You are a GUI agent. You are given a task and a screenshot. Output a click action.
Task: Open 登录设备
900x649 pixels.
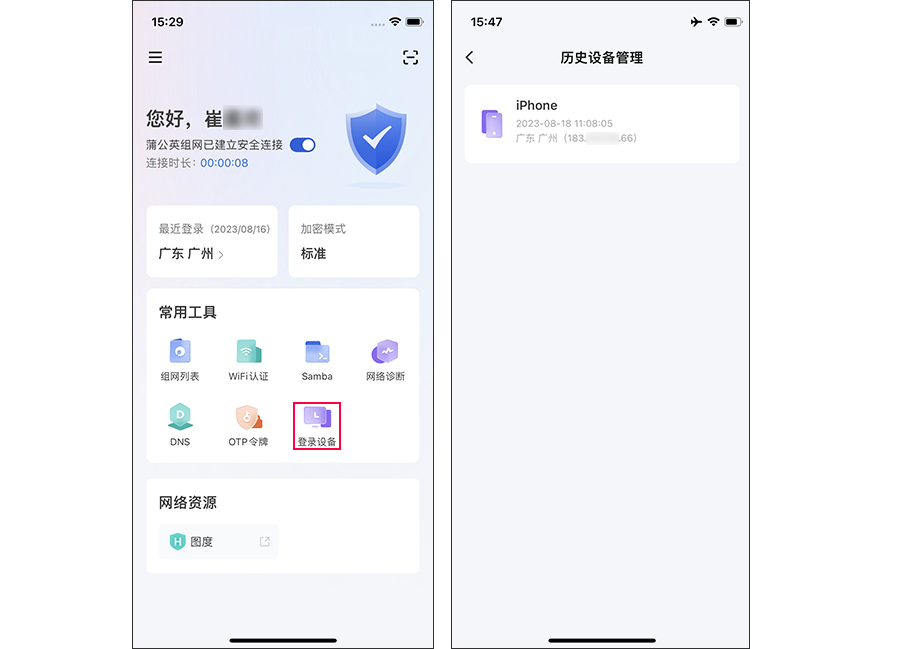pos(317,425)
